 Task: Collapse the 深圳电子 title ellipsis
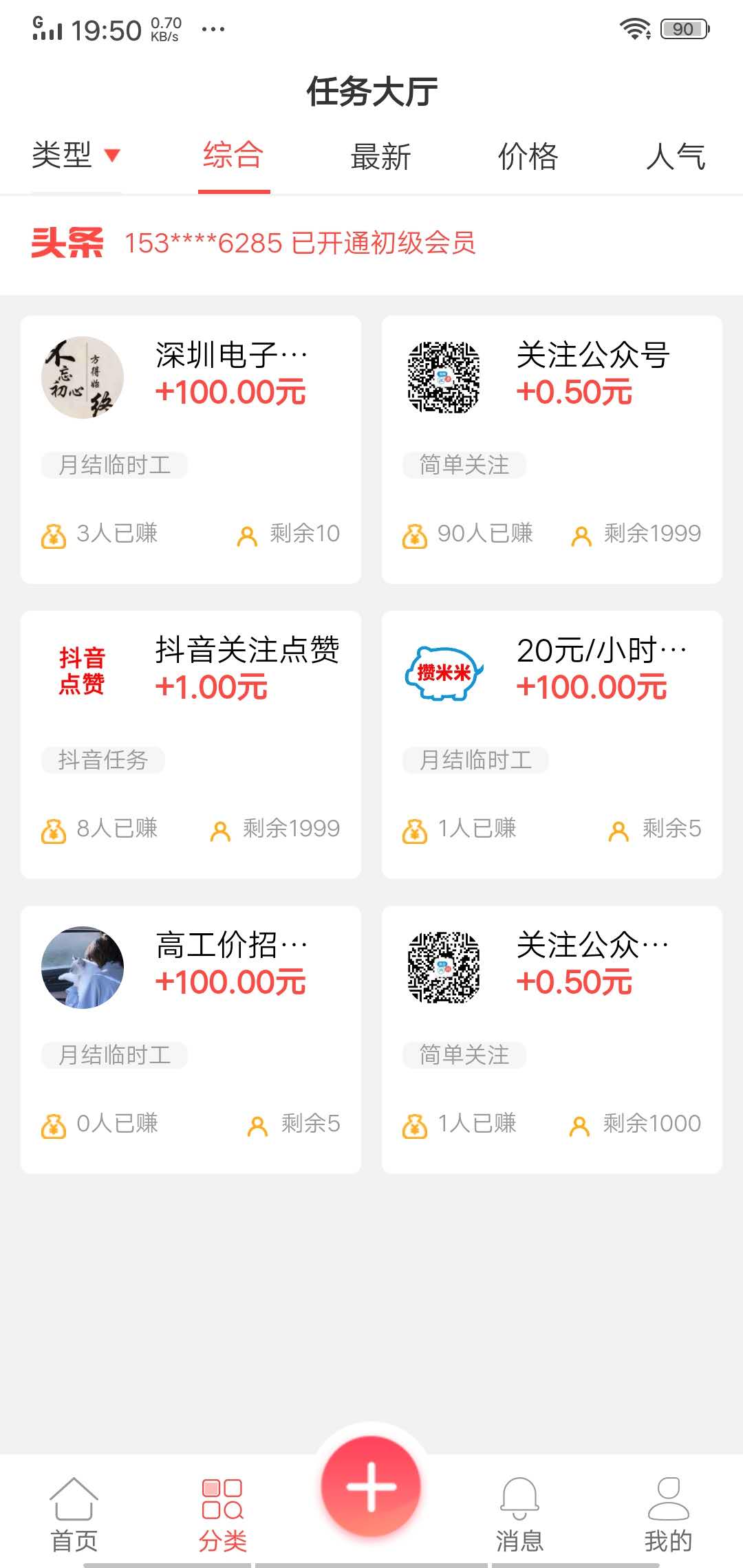point(296,354)
